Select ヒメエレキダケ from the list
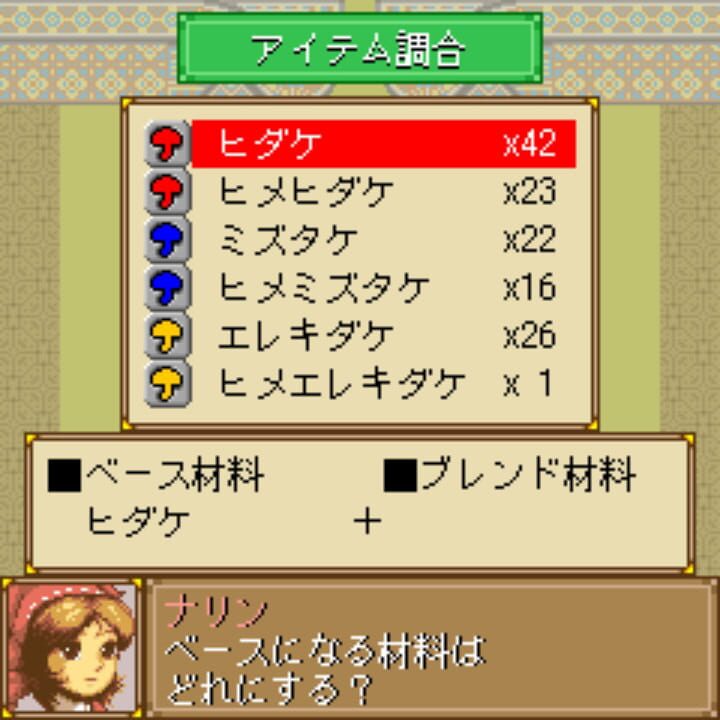 click(360, 384)
